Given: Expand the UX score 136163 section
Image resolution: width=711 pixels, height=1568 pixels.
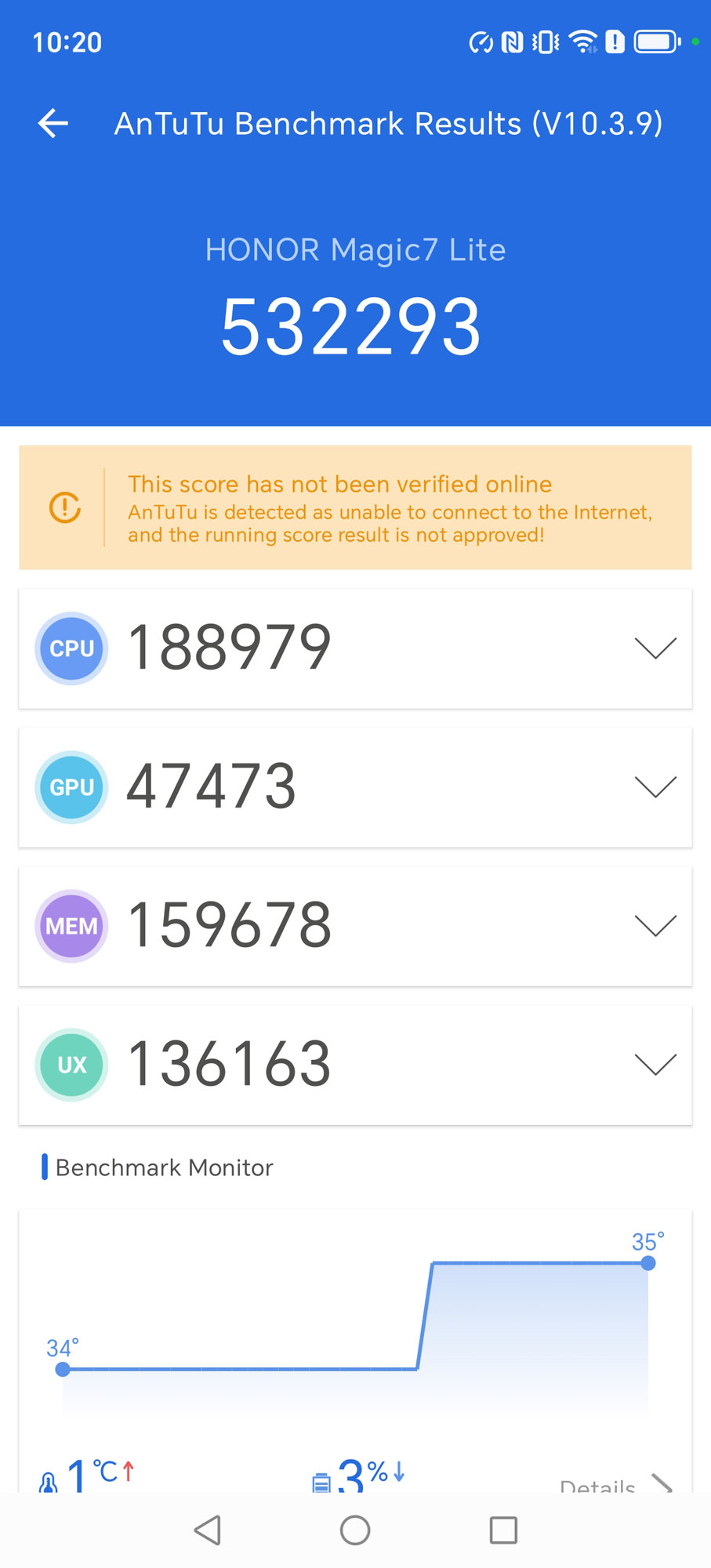Looking at the screenshot, I should point(355,1065).
